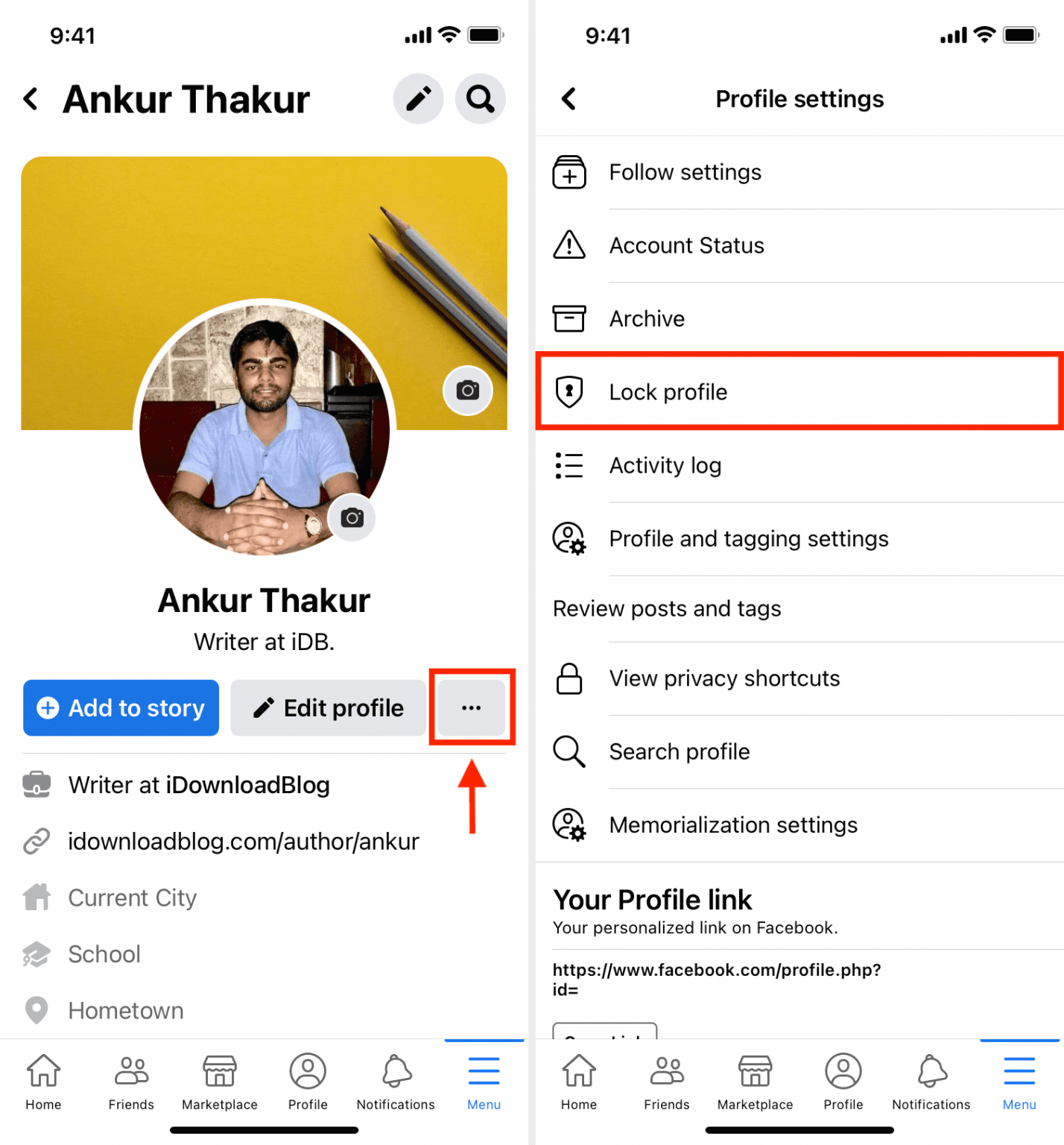The image size is (1064, 1145).
Task: Tap Add to story button
Action: click(x=121, y=707)
